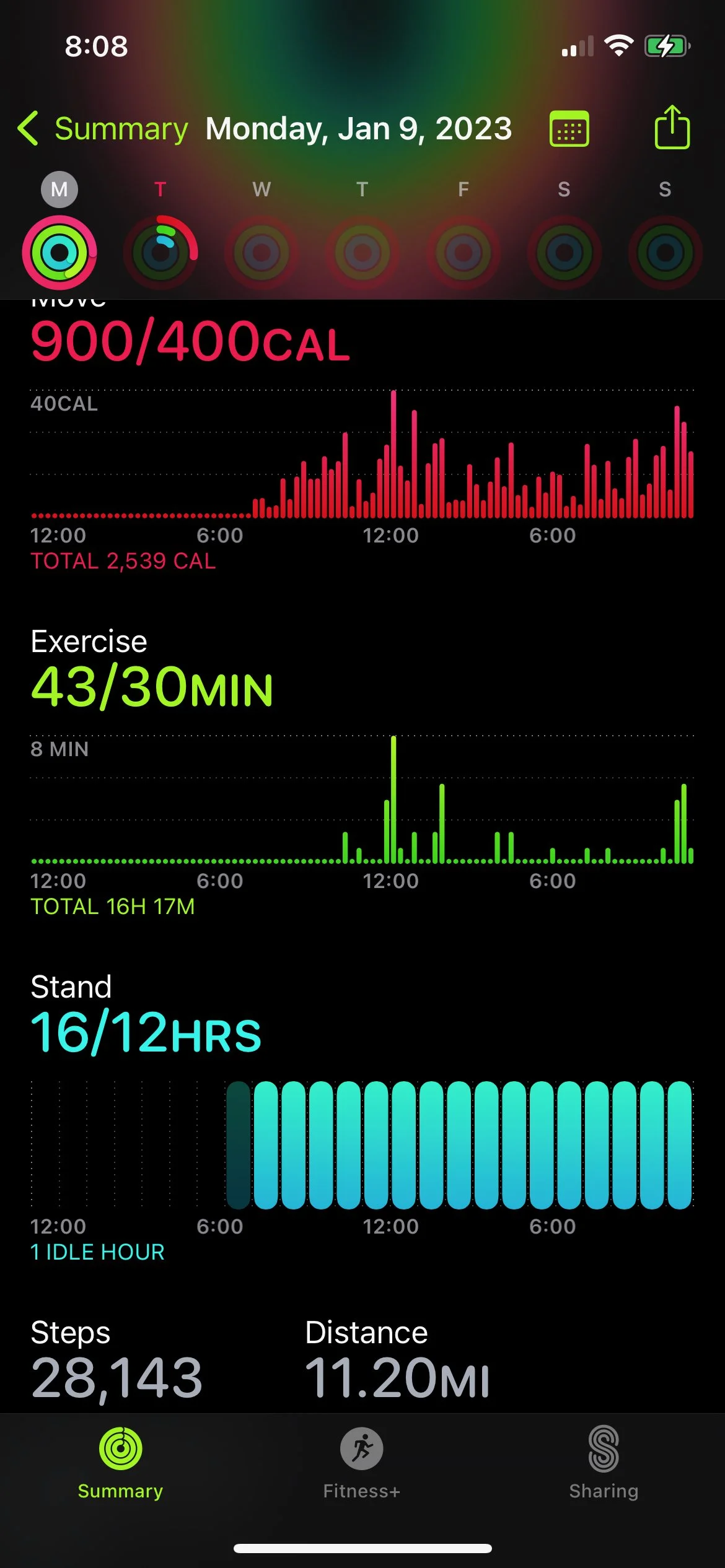Open the calendar picker
This screenshot has height=1568, width=725.
click(569, 129)
